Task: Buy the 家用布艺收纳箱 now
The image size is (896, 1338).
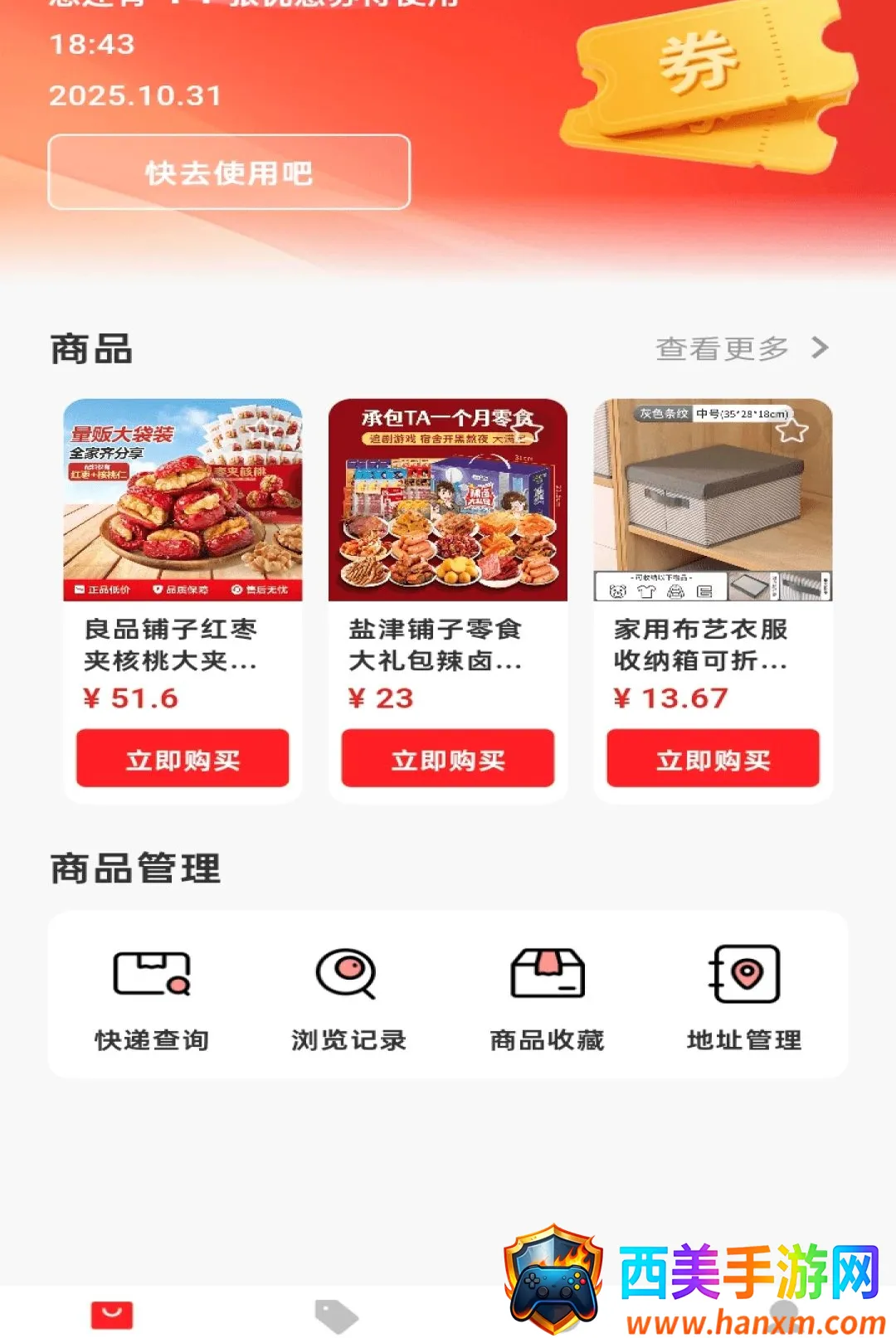Action: pos(713,758)
